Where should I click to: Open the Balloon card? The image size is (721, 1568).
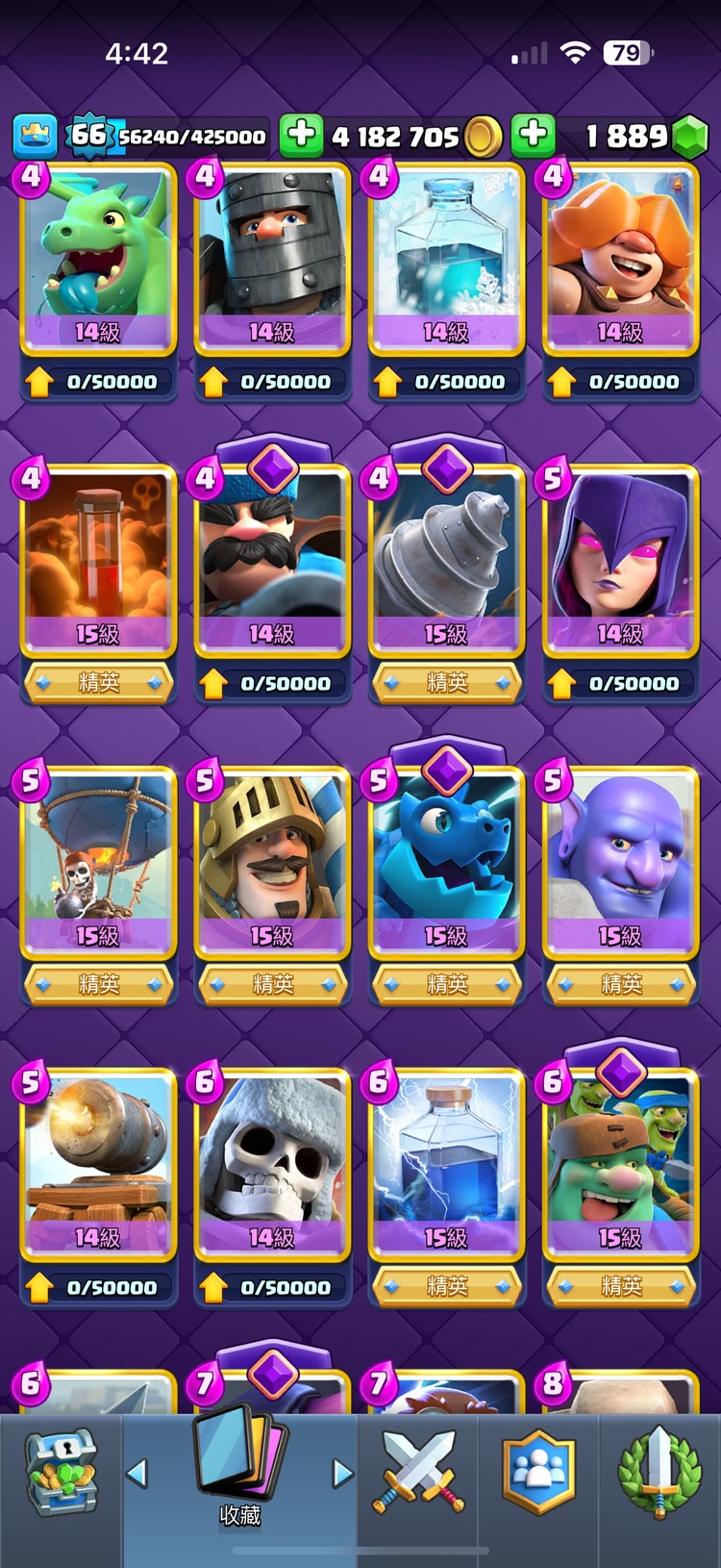(98, 862)
